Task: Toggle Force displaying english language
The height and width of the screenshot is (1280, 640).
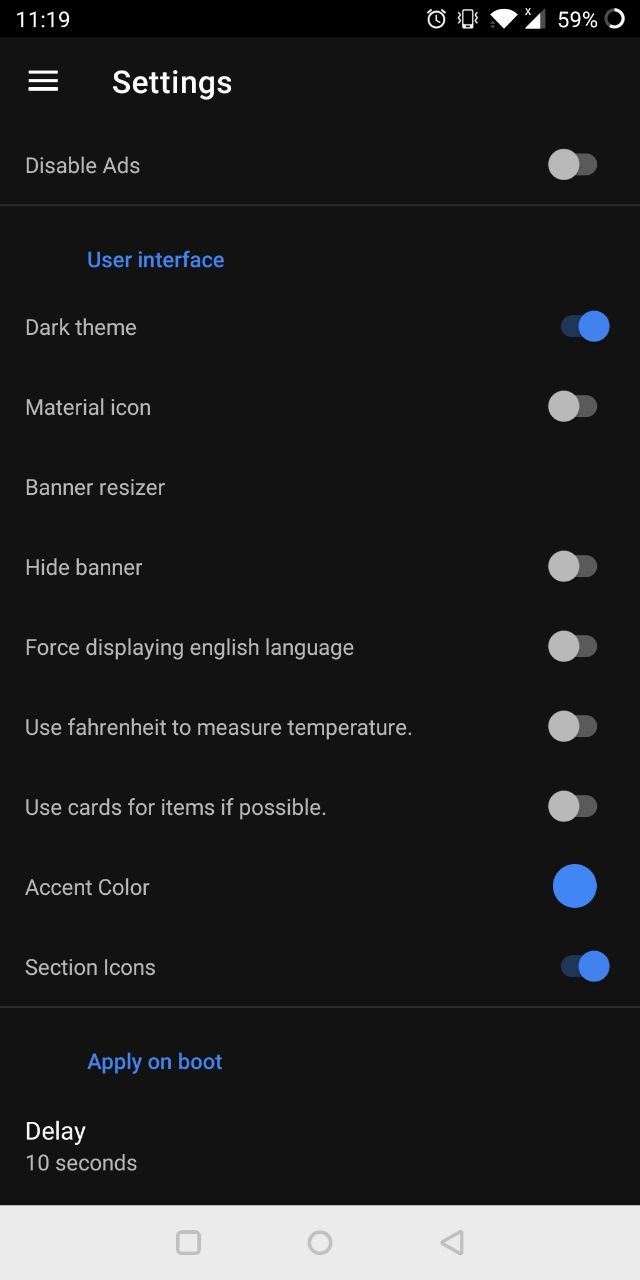Action: pos(573,647)
